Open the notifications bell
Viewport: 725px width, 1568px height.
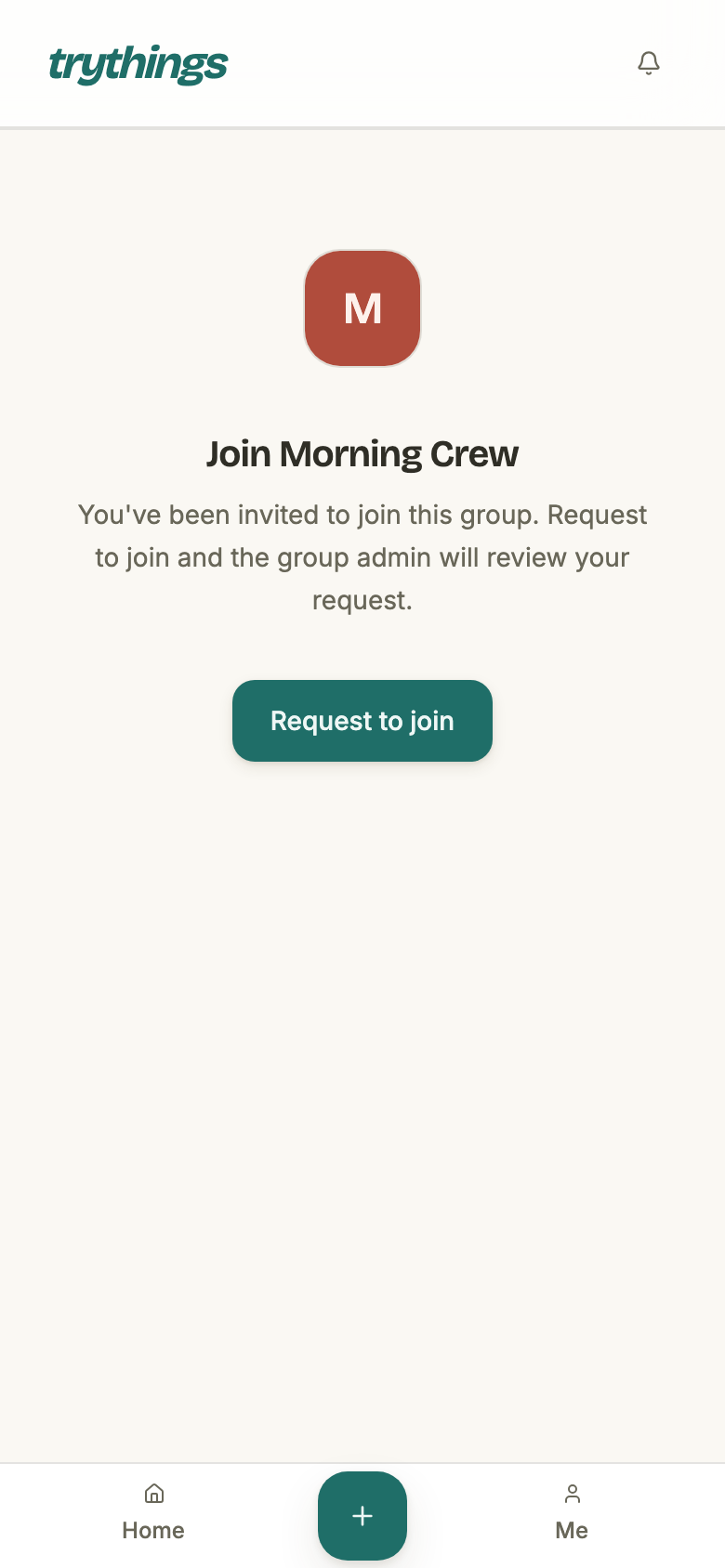click(649, 63)
